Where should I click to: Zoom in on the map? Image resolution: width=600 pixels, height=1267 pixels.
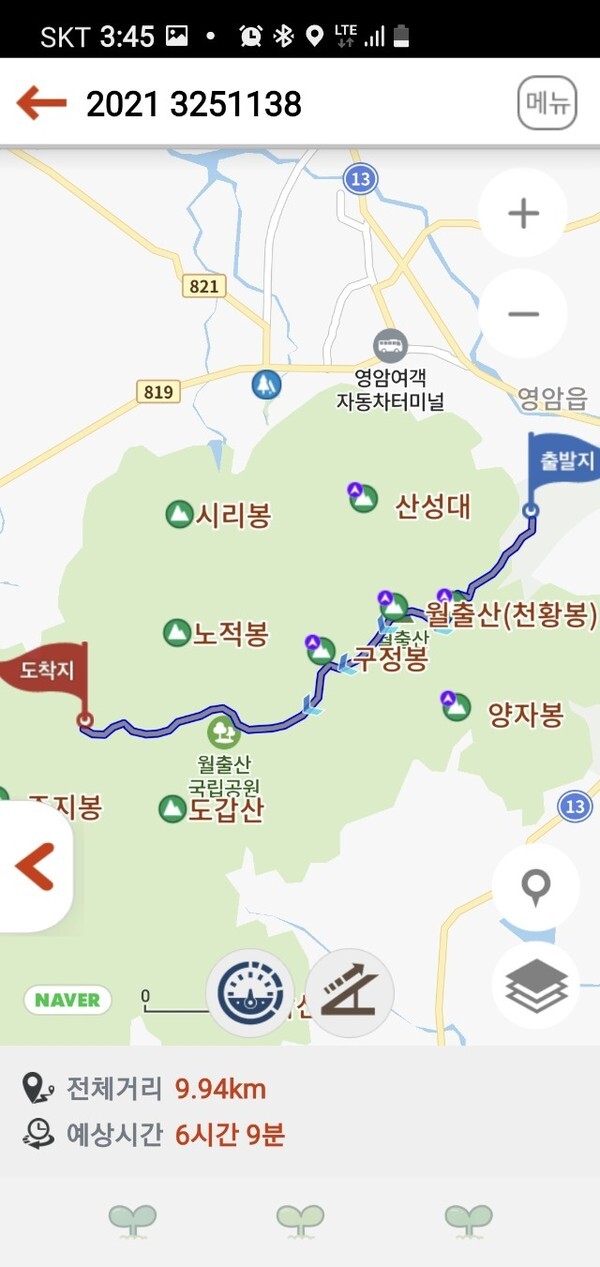(523, 214)
